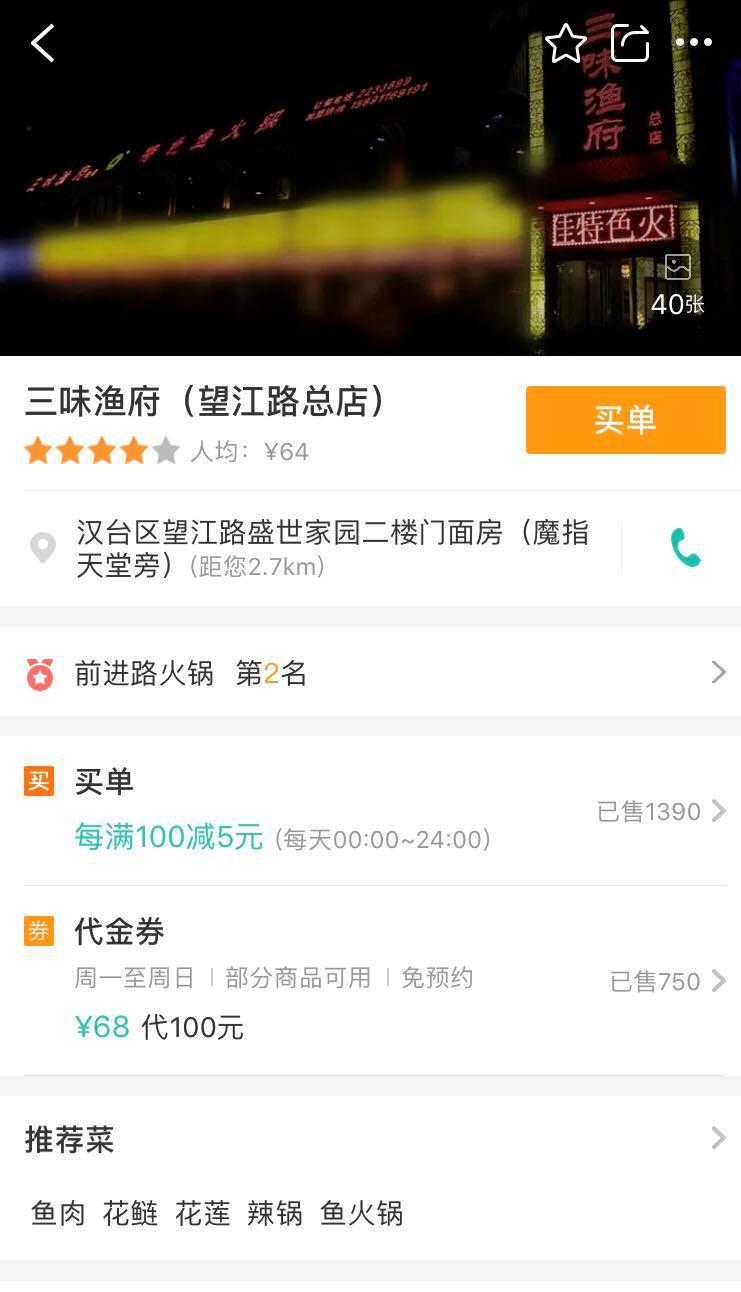
Task: Open the share icon at top
Action: 629,43
